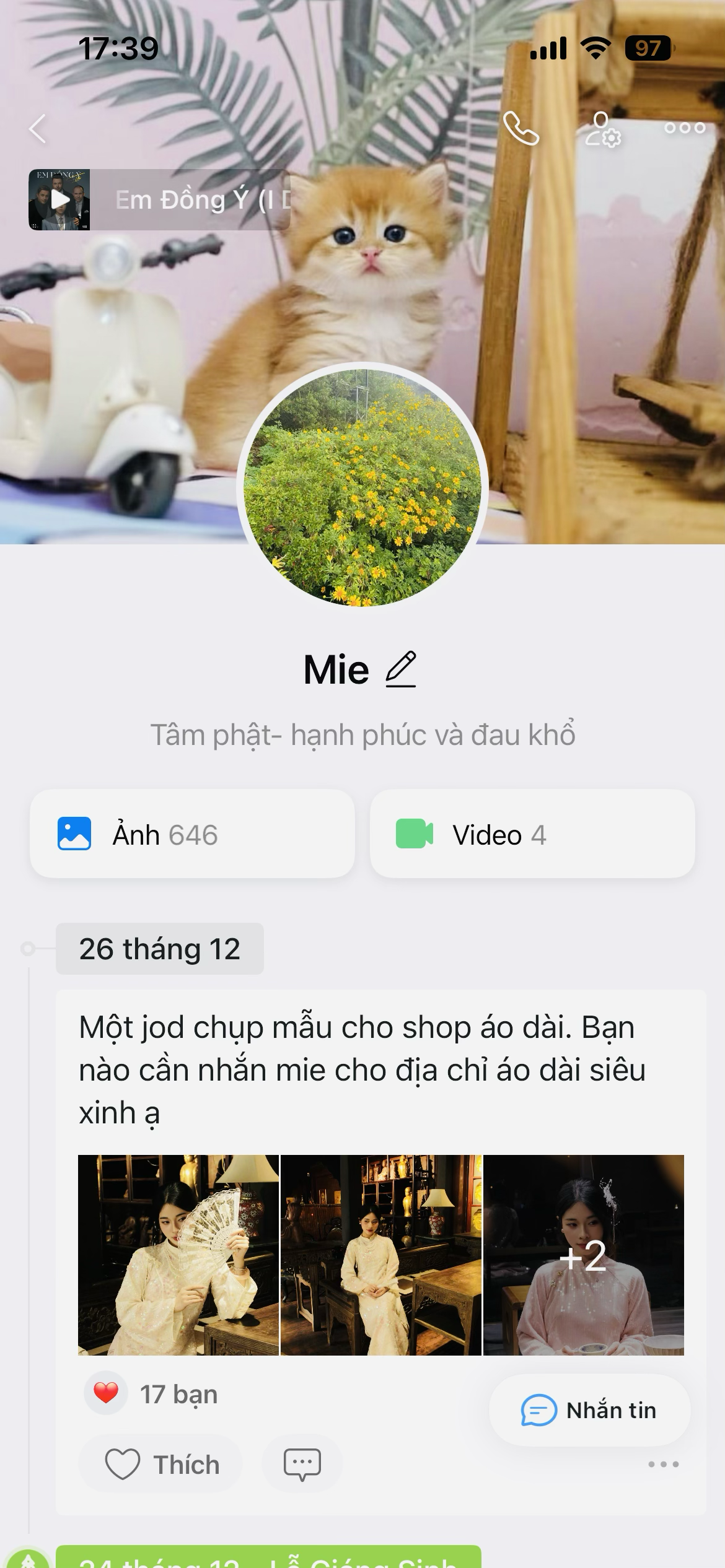
Task: Open second áo dài photo of seated girl
Action: tap(381, 1255)
